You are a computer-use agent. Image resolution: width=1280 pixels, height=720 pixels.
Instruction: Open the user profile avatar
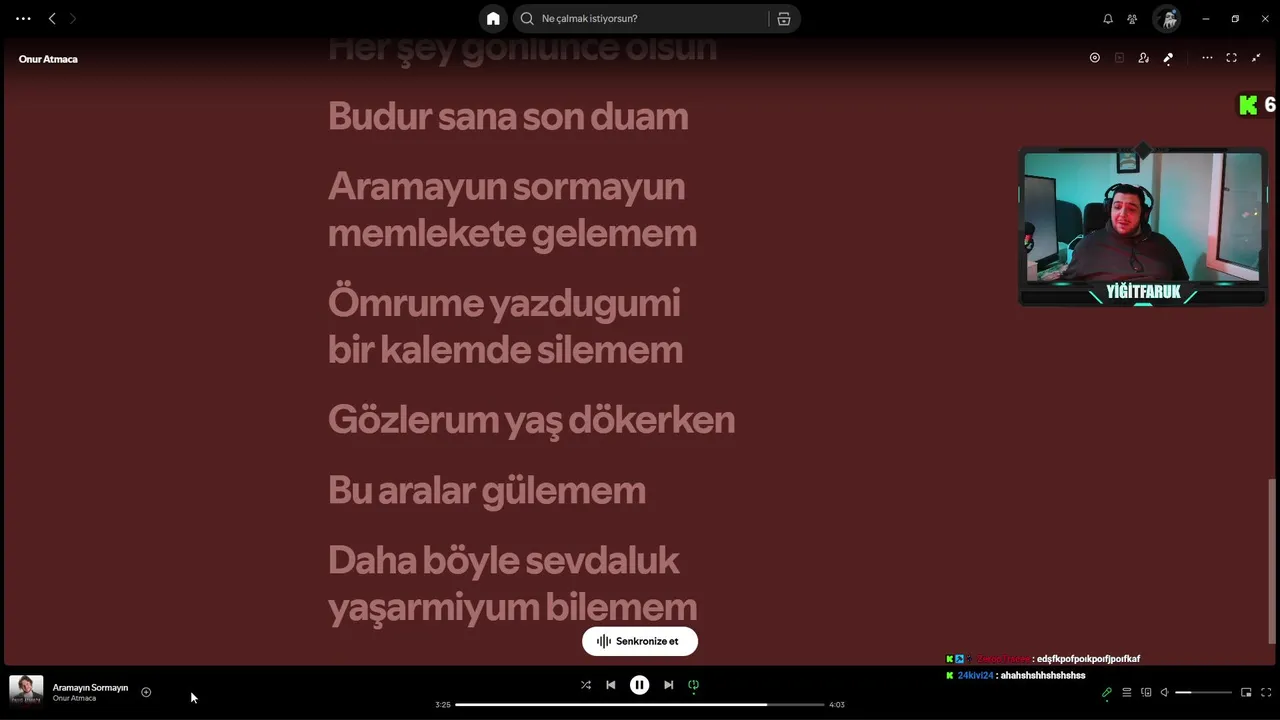pyautogui.click(x=1166, y=18)
